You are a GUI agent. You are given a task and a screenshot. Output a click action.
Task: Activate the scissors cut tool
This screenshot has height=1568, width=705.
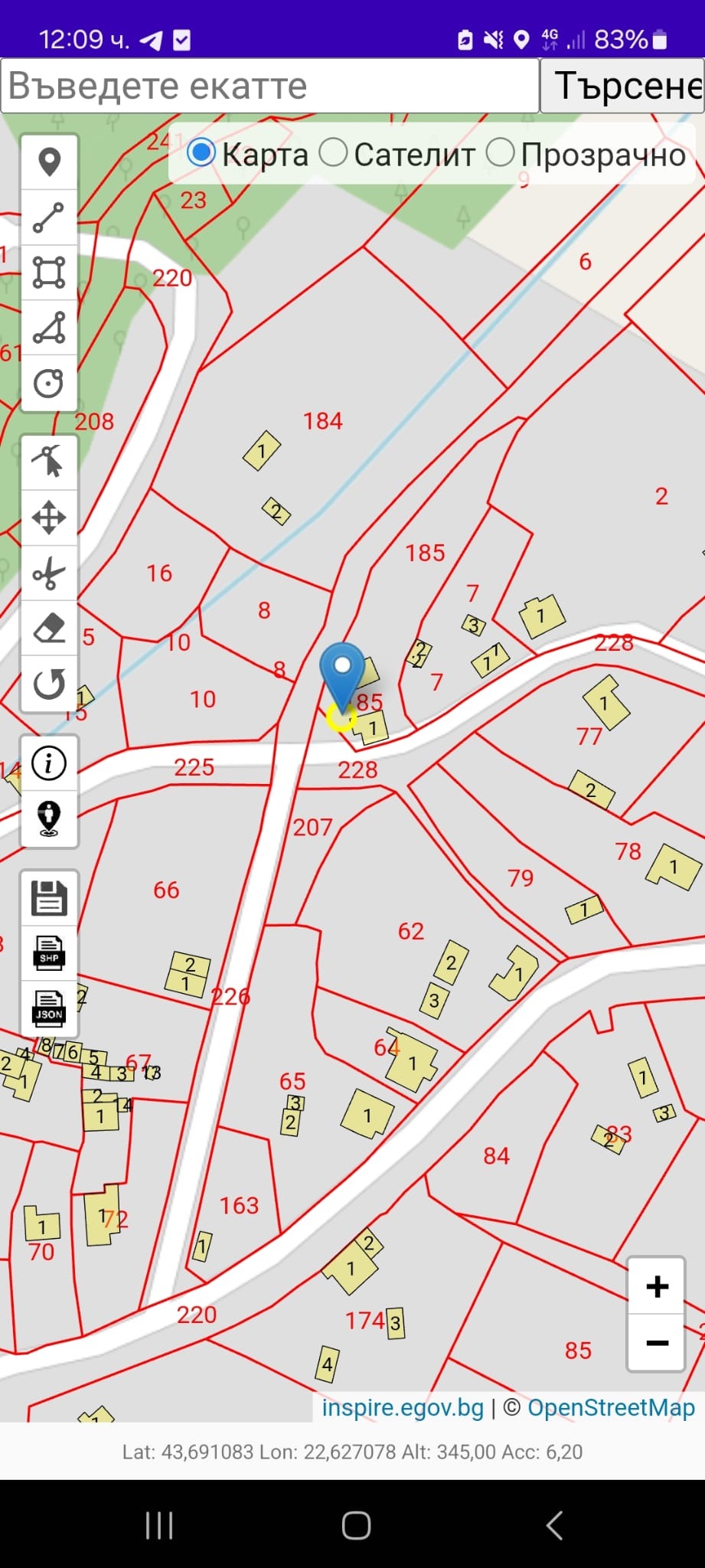click(x=49, y=573)
